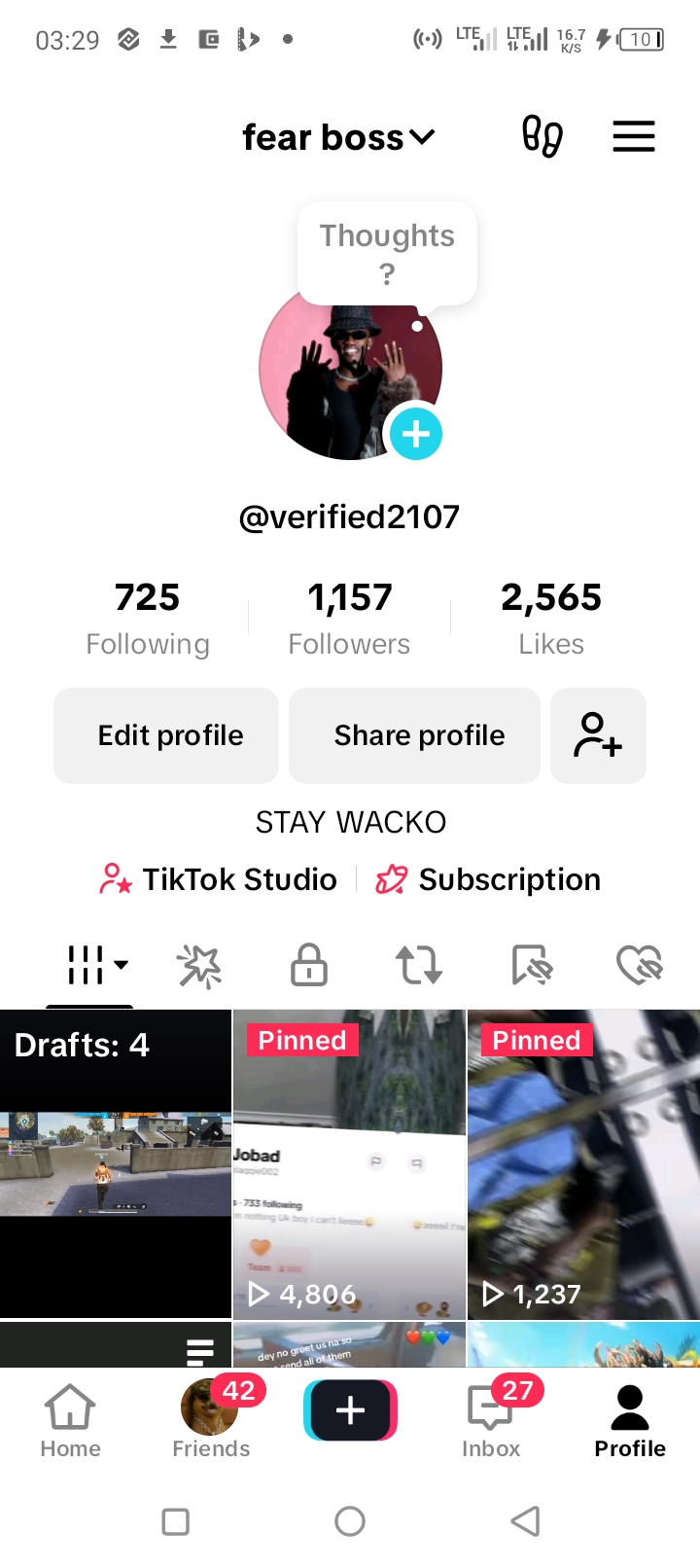
Task: Create a new post with the plus button
Action: (350, 1409)
